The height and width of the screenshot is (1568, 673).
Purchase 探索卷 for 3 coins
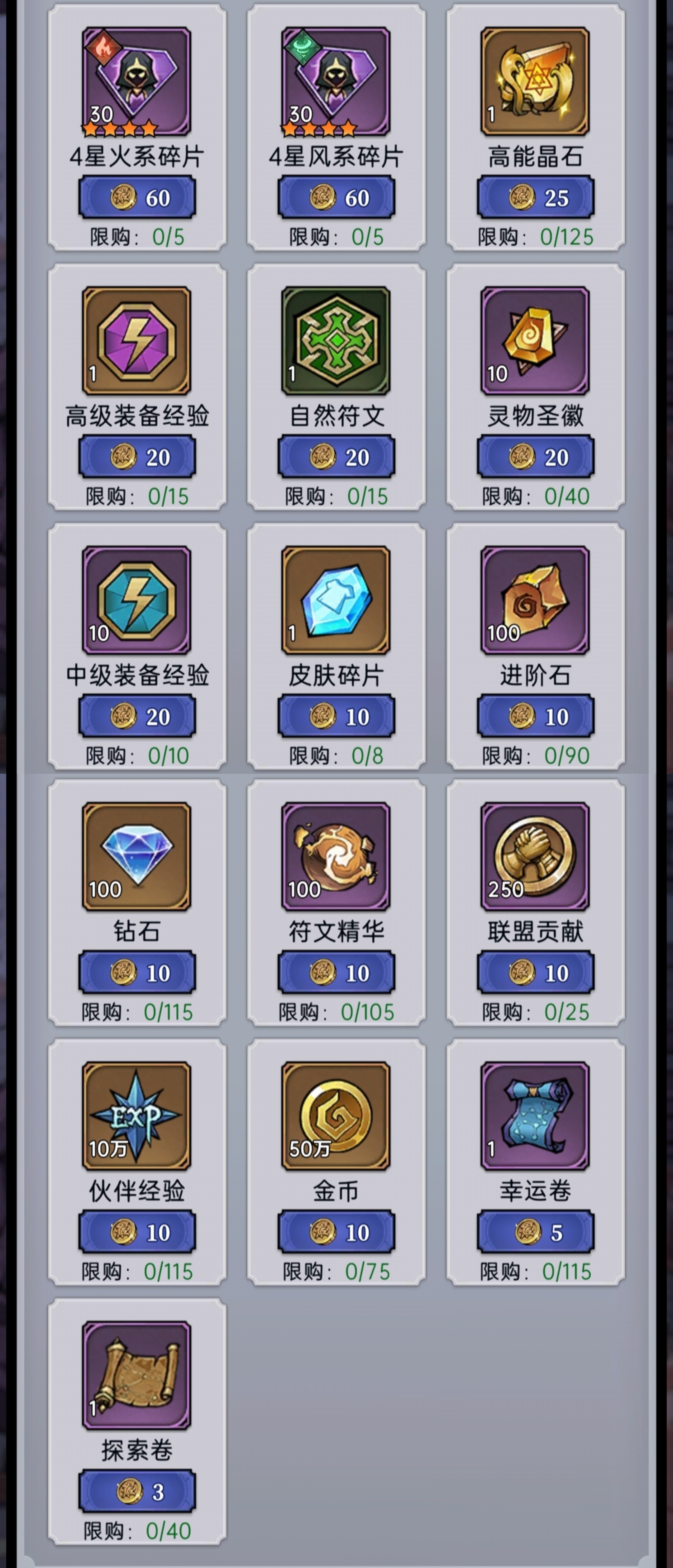[x=137, y=1491]
